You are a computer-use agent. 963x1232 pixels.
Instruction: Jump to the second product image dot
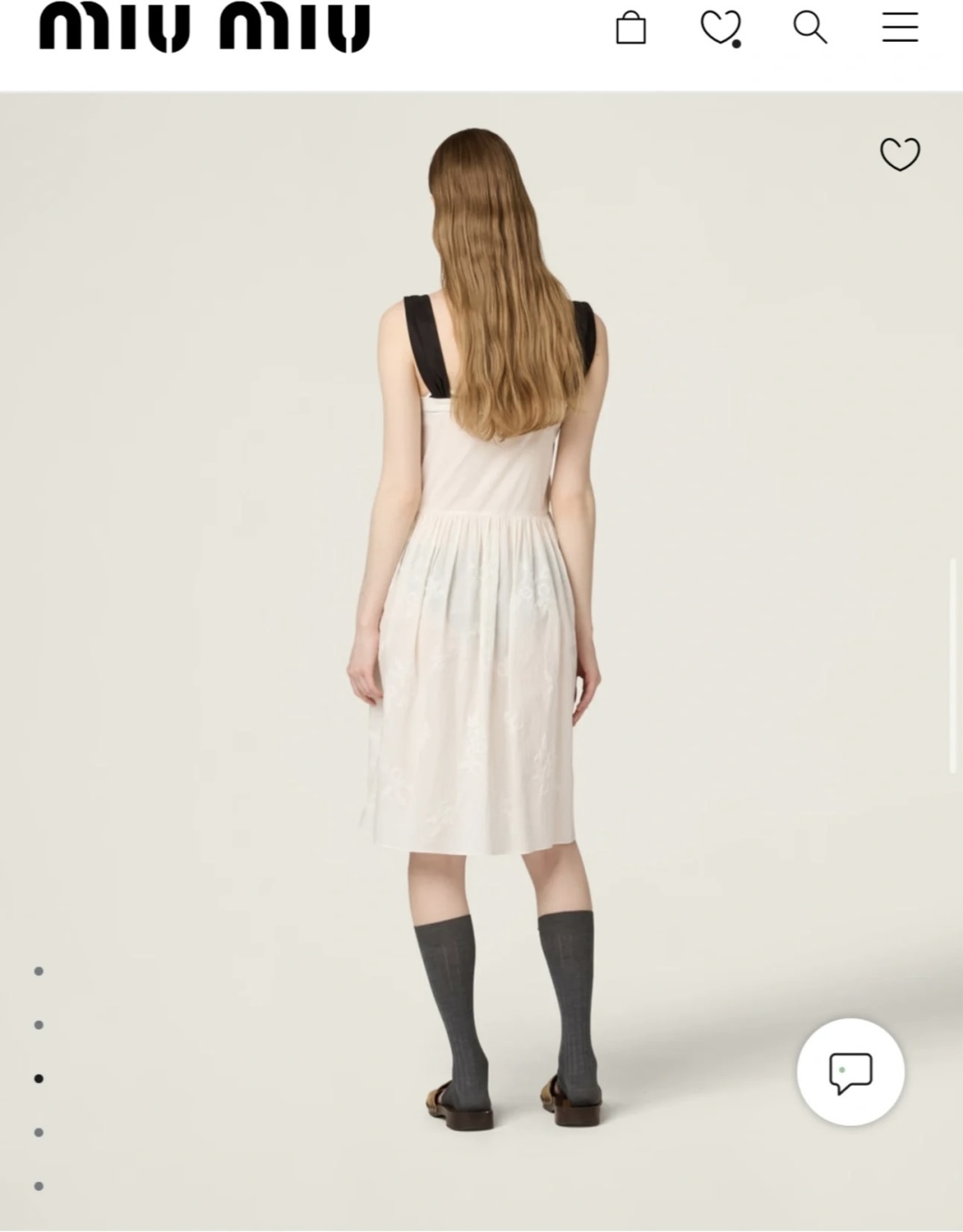tap(38, 1025)
